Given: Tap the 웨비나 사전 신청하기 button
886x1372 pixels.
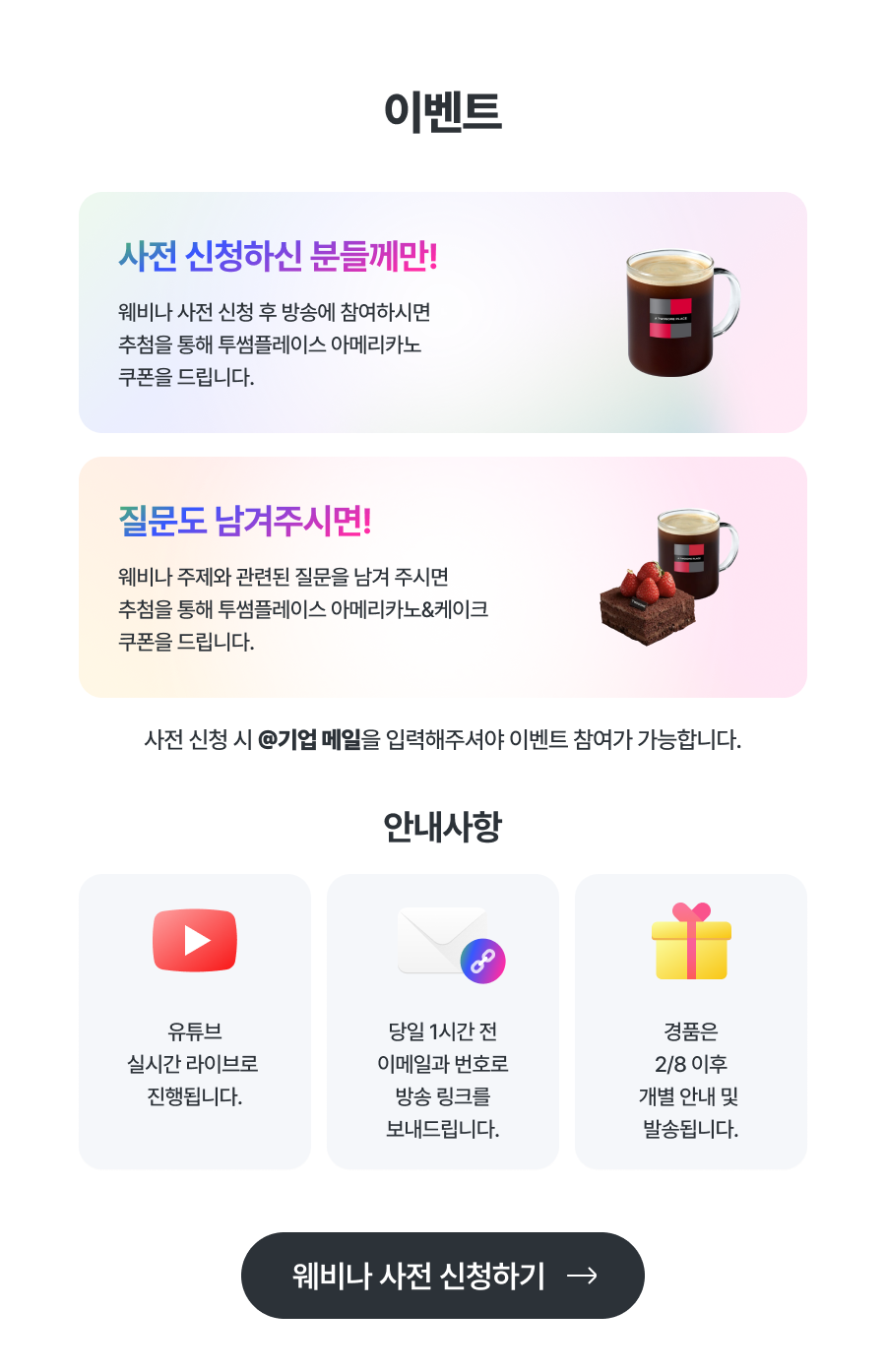Looking at the screenshot, I should point(442,1275).
